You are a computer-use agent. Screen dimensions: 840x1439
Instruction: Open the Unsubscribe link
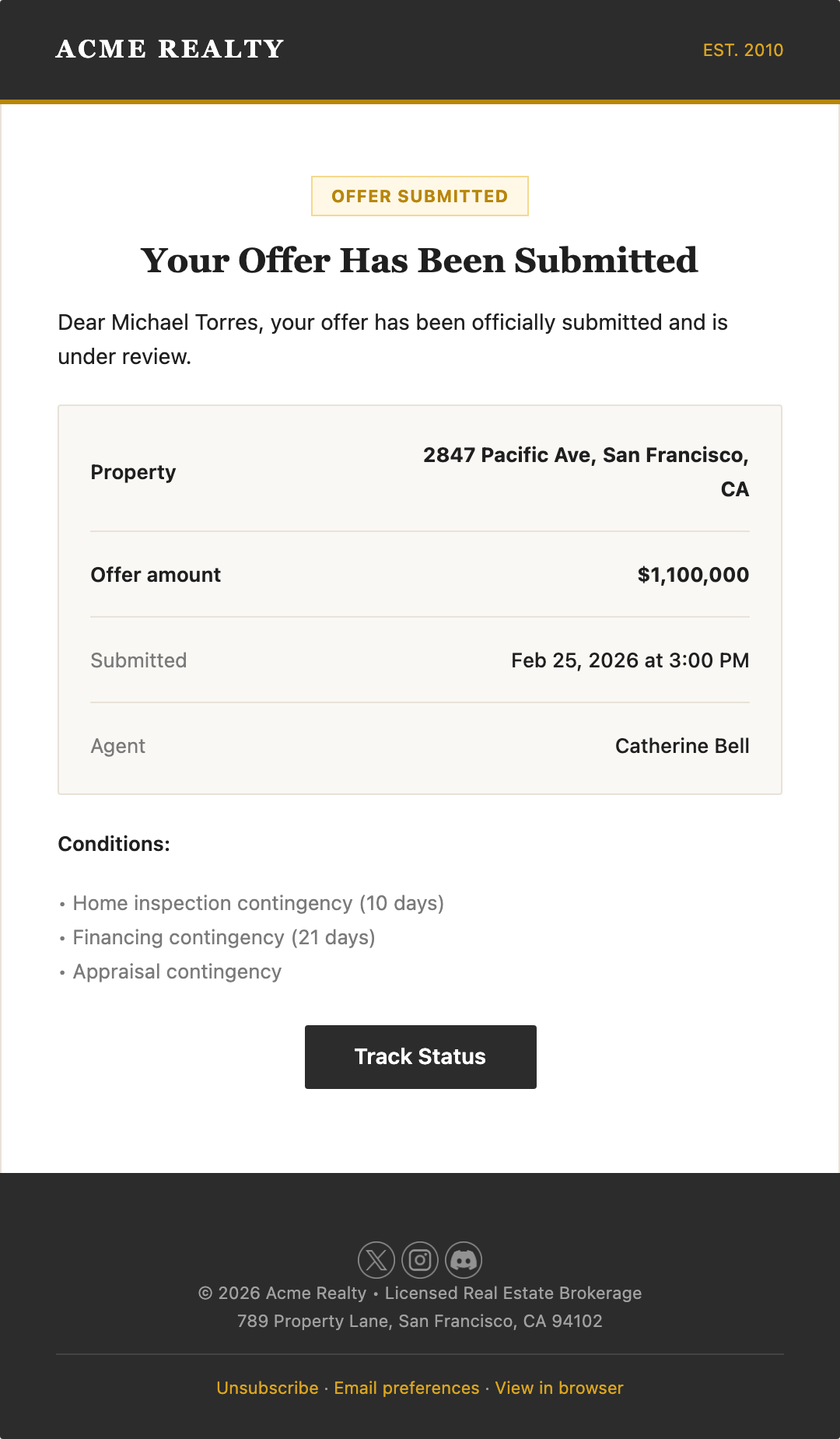(x=267, y=1388)
